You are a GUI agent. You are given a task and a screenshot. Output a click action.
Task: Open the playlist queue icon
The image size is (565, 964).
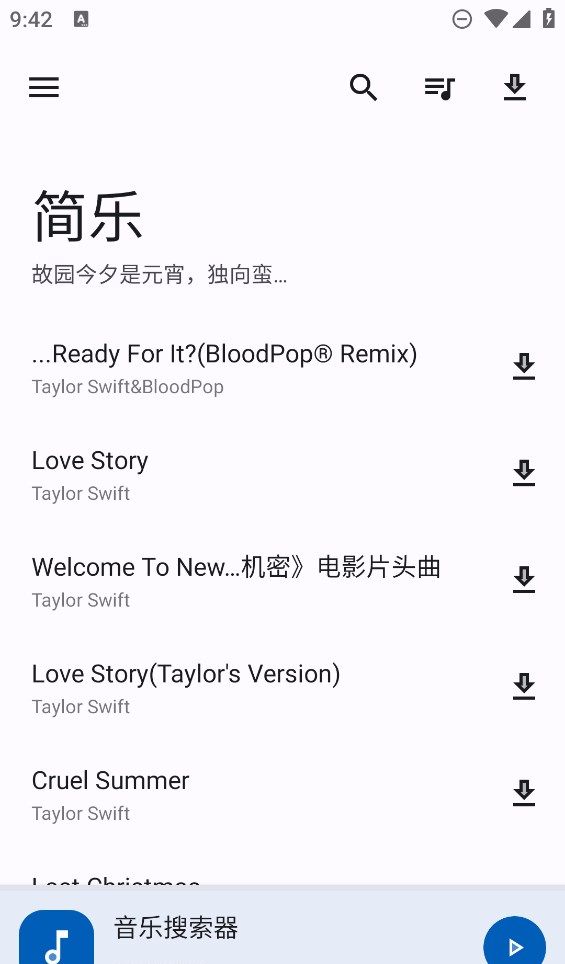coord(440,88)
